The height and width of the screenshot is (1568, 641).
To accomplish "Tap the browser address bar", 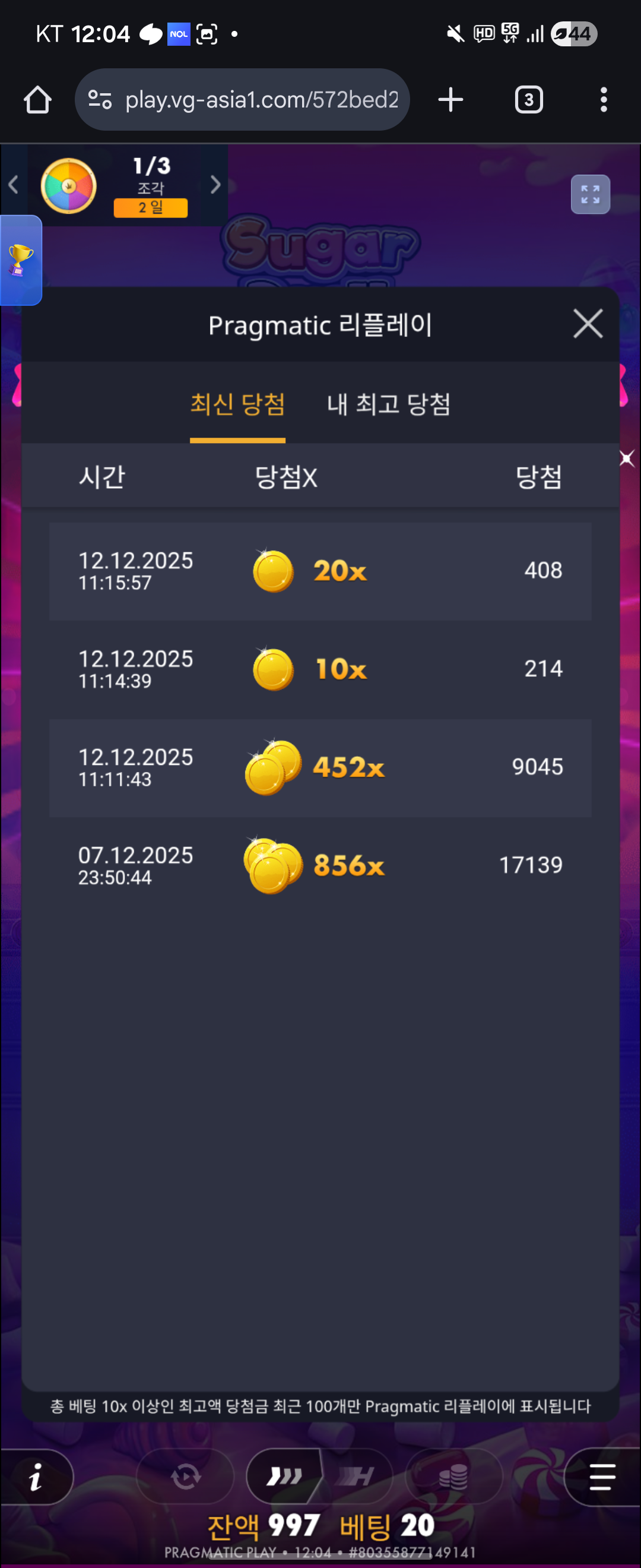I will point(261,100).
